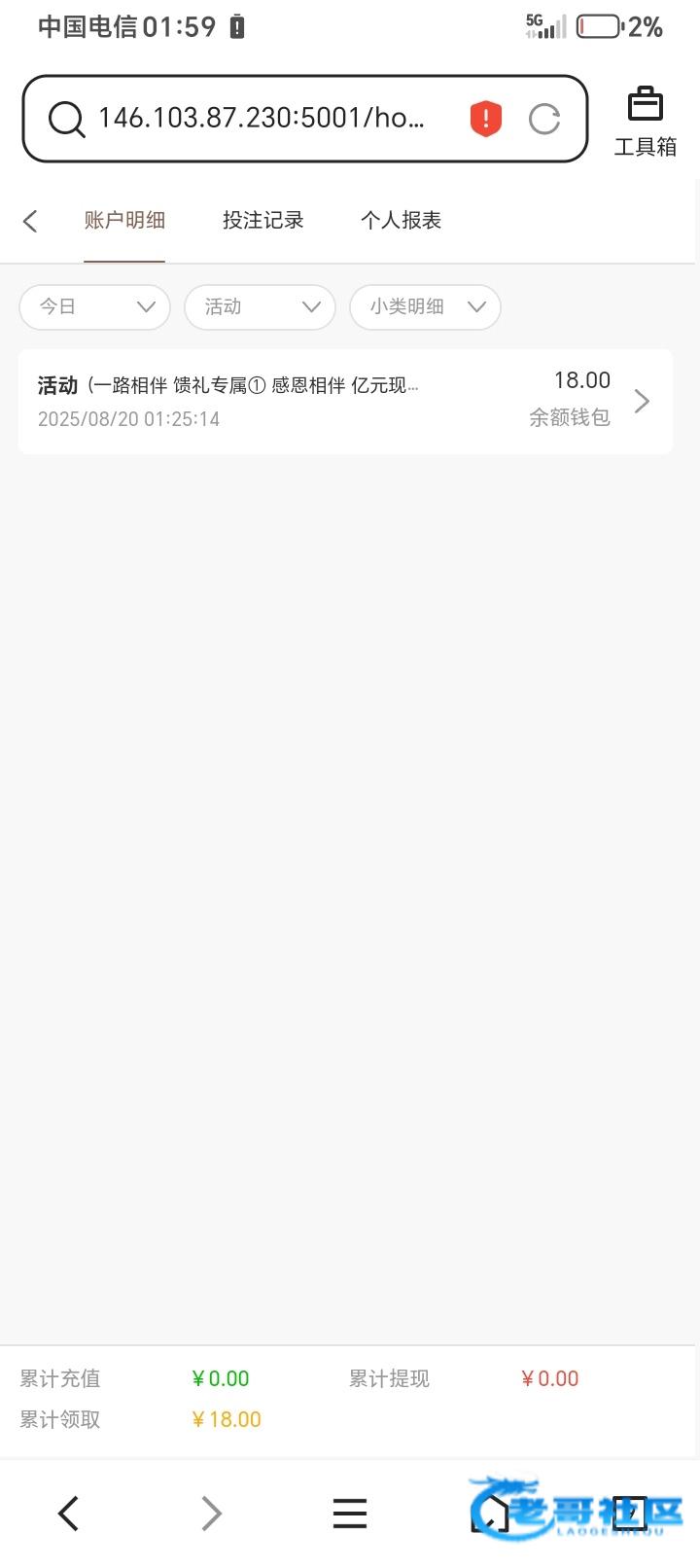Expand the 今日 date dropdown

pos(94,307)
